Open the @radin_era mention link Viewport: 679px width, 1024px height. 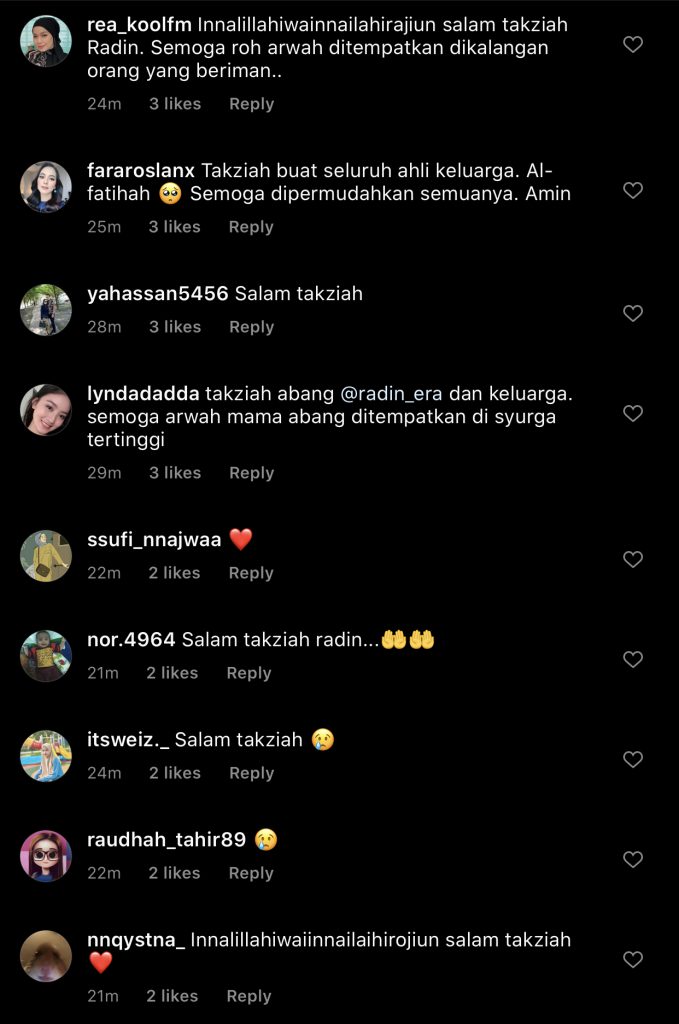399,394
